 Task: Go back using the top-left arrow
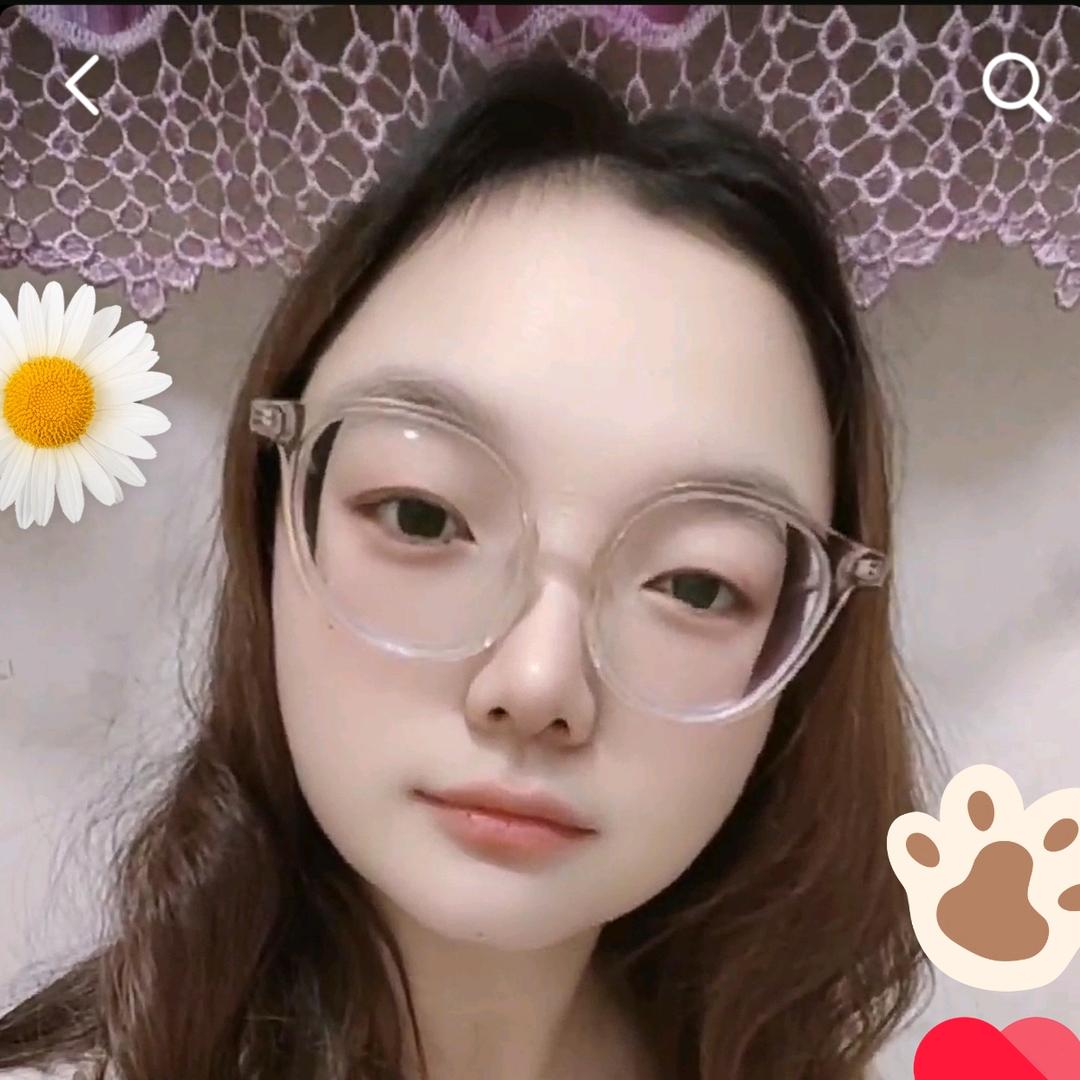(x=83, y=85)
